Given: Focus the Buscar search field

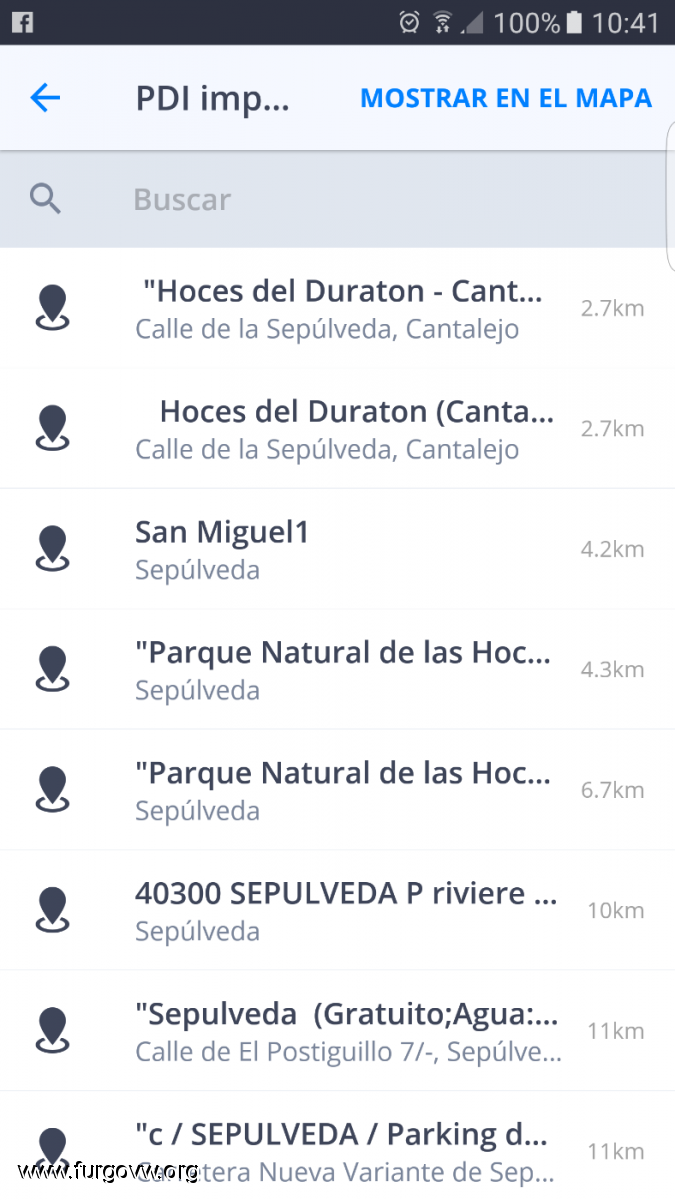Looking at the screenshot, I should click(x=337, y=199).
